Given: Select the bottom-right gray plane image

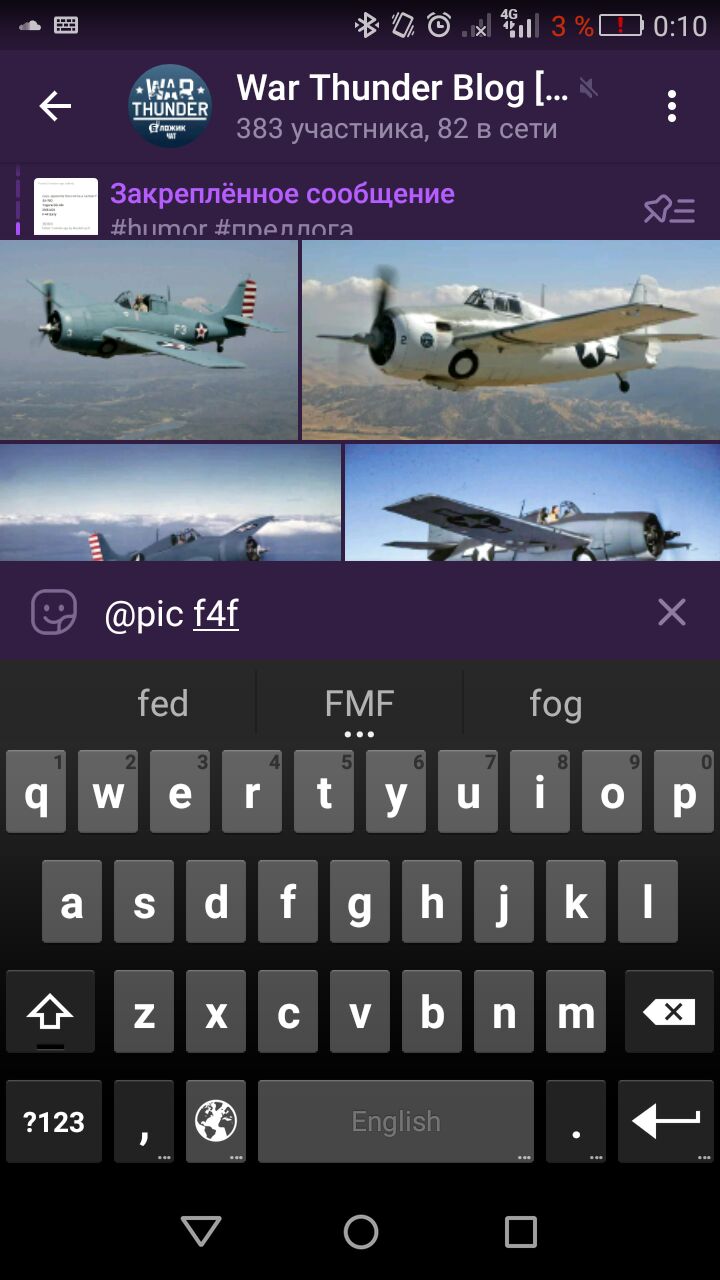Looking at the screenshot, I should pos(532,503).
